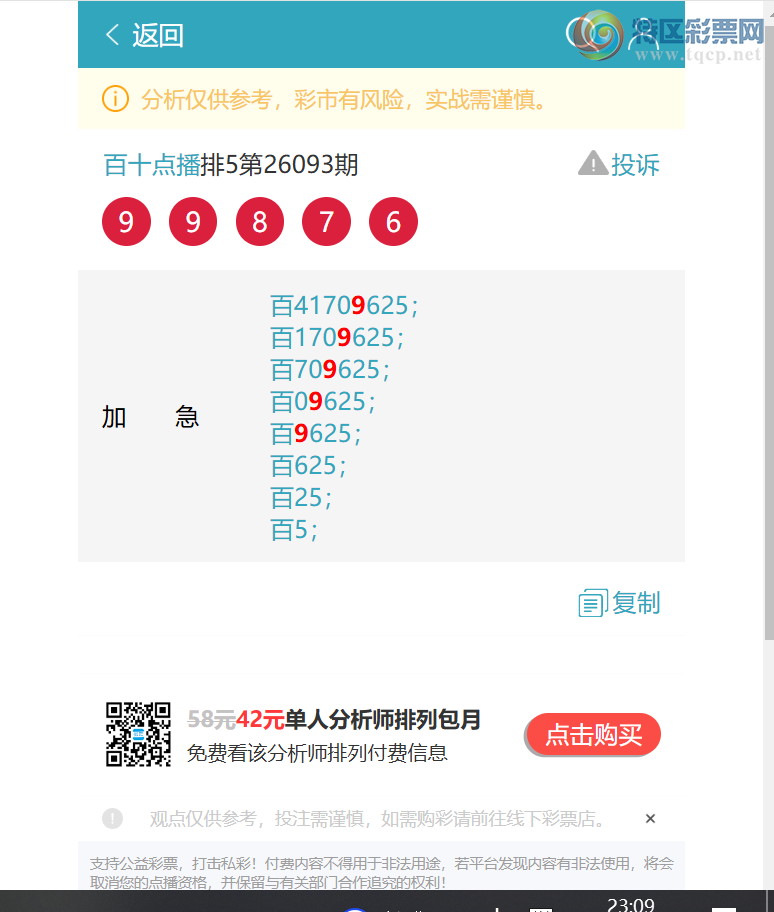Open the 投诉 complaint link

click(632, 164)
